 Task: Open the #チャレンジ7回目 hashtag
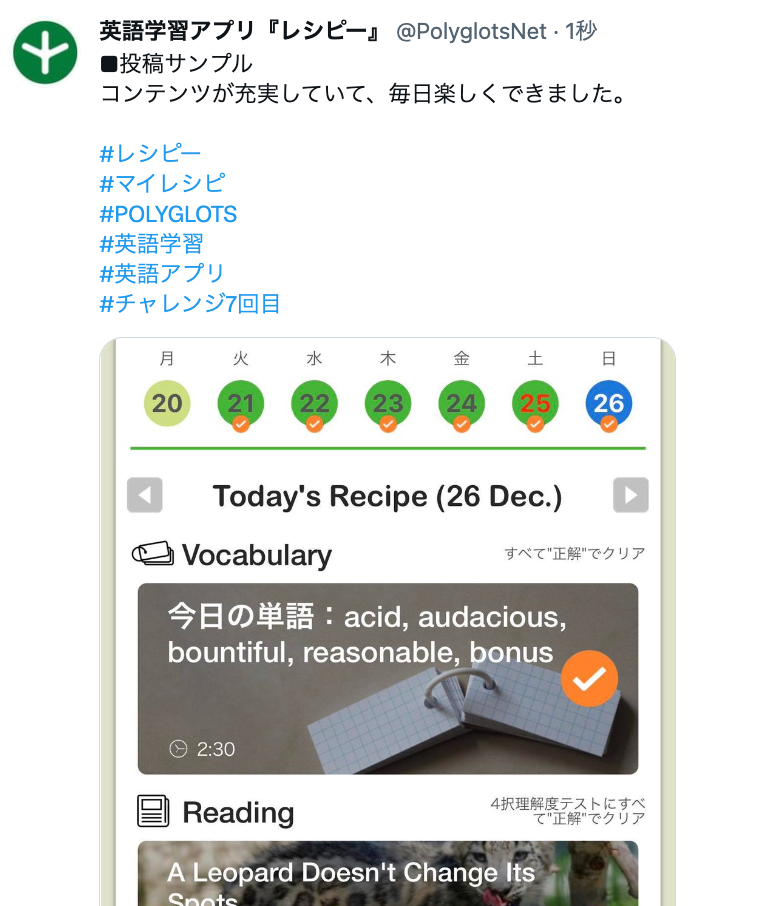click(190, 304)
